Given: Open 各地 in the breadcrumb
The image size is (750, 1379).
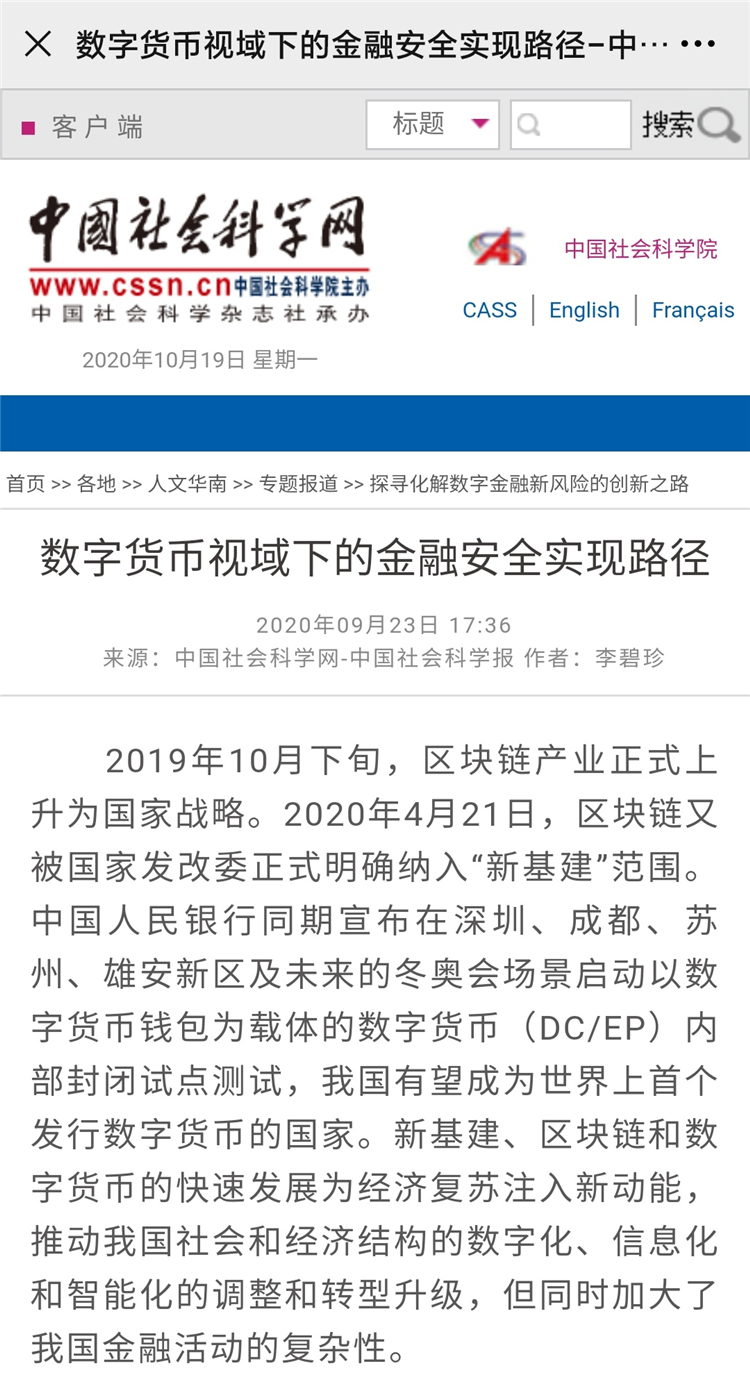Looking at the screenshot, I should pyautogui.click(x=96, y=484).
